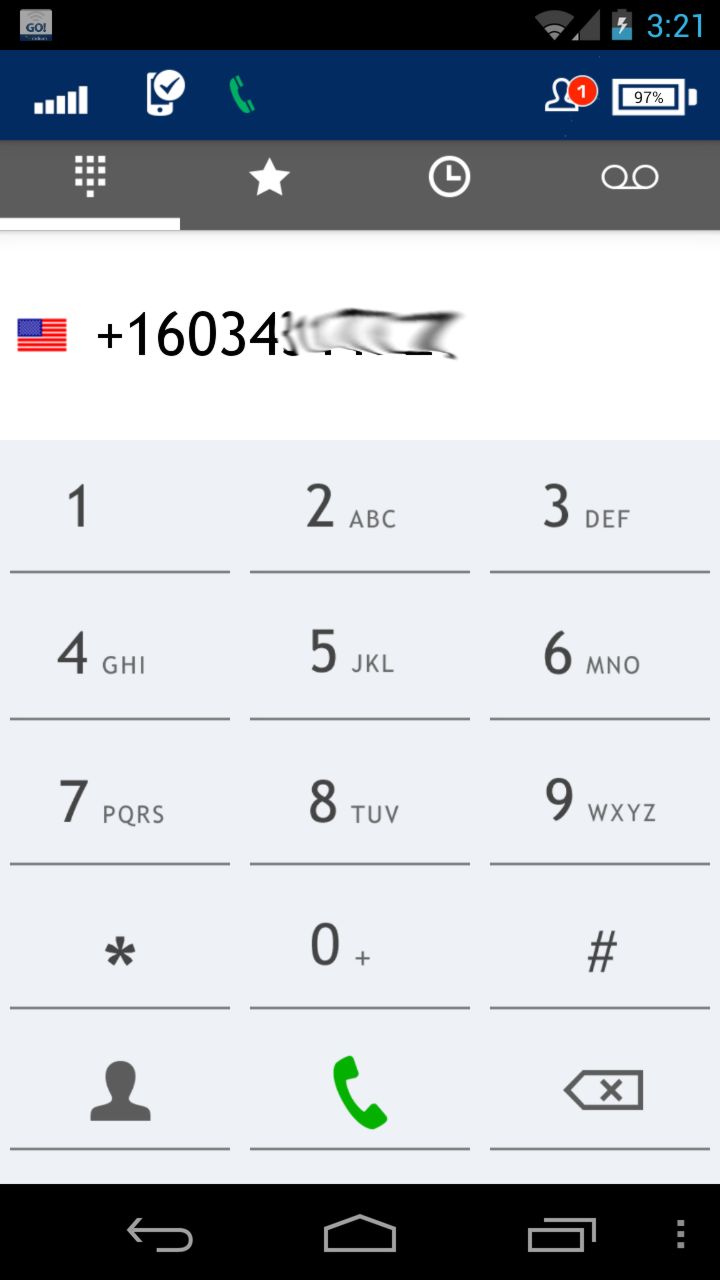The image size is (720, 1280).
Task: Dial digit 1 on keypad
Action: [120, 506]
